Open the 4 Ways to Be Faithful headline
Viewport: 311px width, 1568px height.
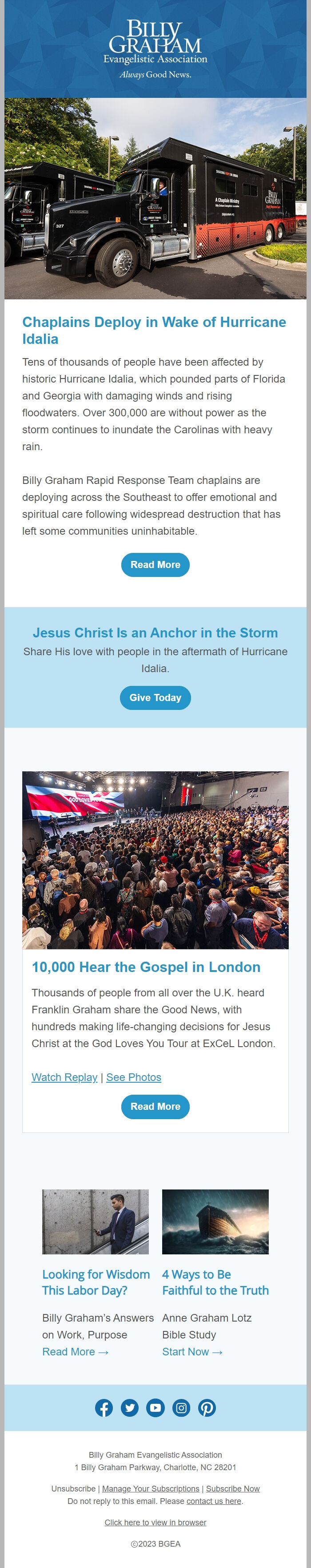coord(215,1282)
